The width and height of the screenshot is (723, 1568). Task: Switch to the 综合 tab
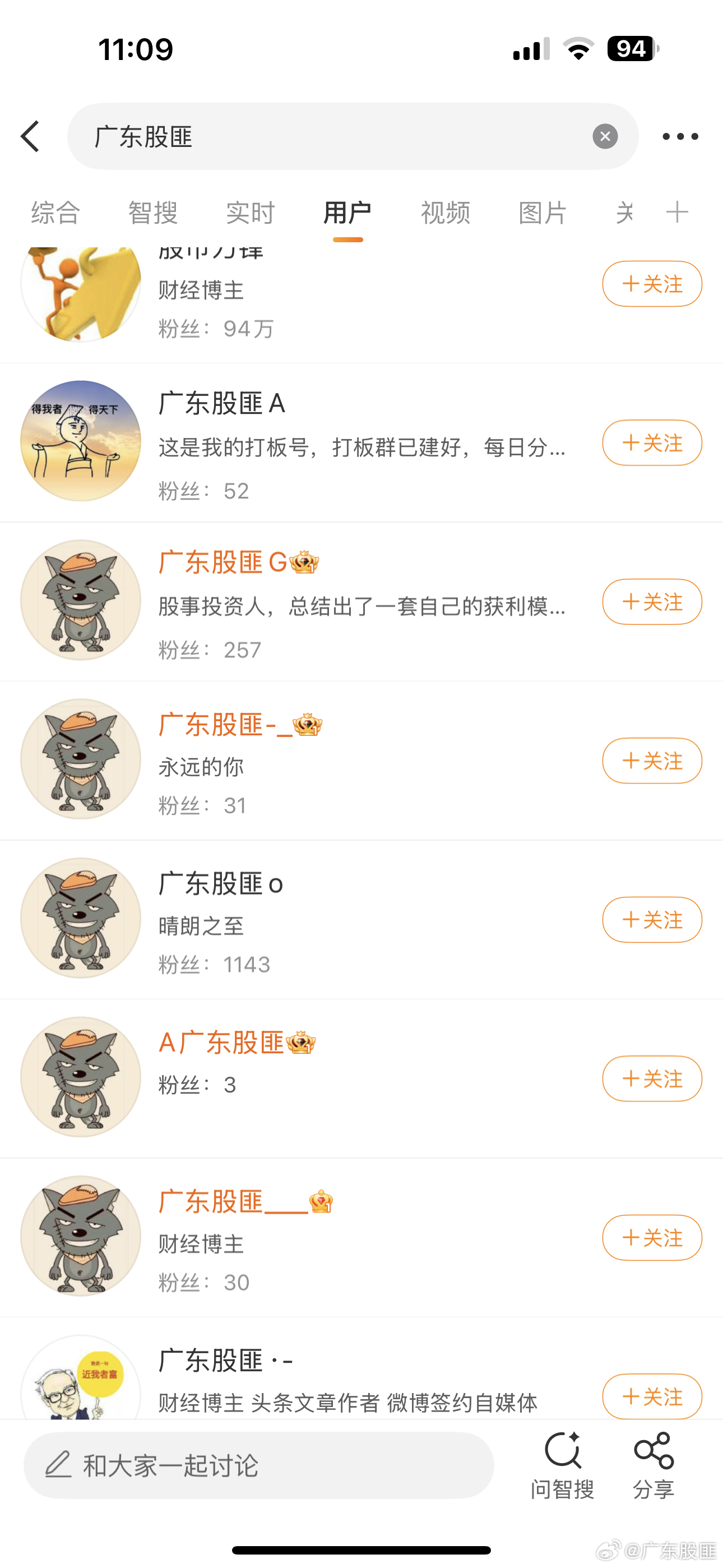(54, 213)
